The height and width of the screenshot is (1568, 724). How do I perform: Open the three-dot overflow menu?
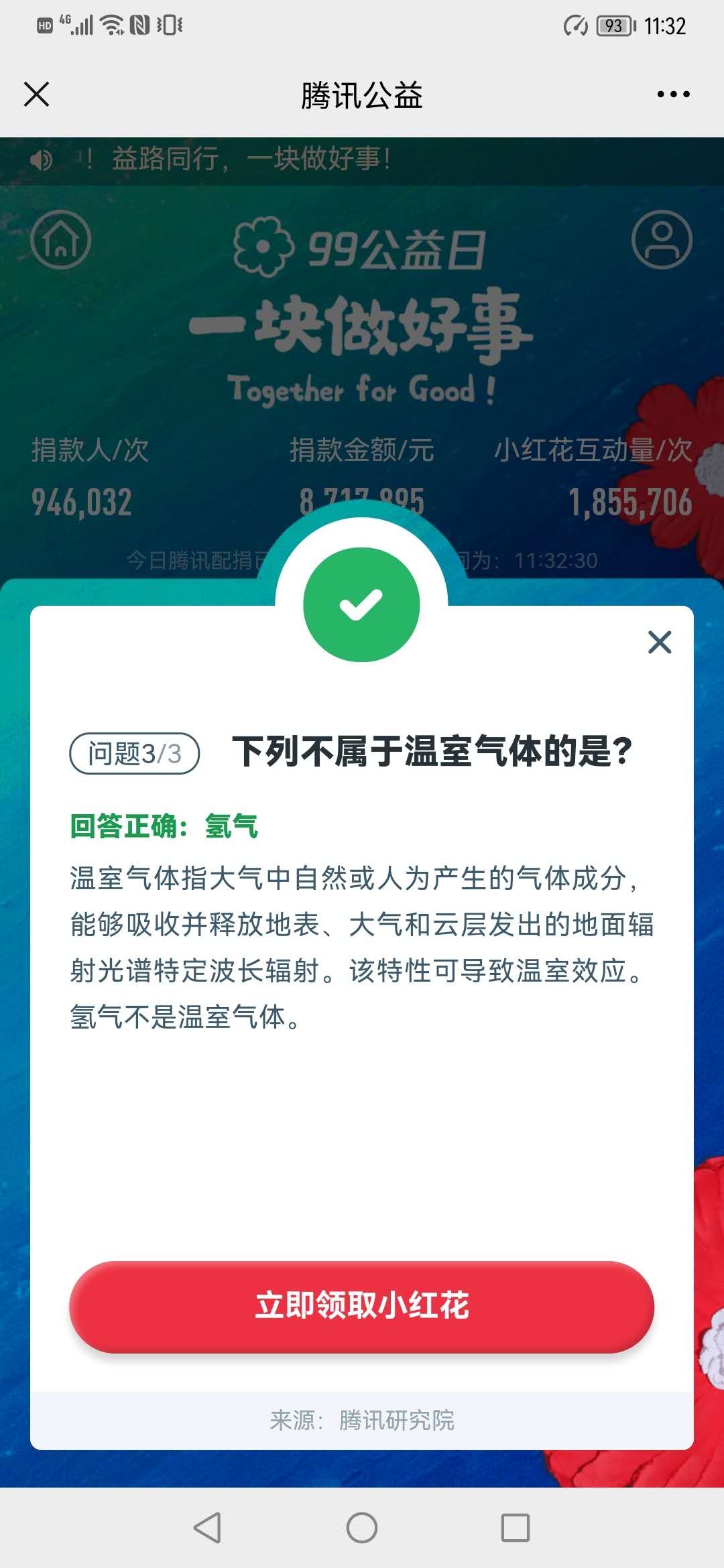pos(673,94)
